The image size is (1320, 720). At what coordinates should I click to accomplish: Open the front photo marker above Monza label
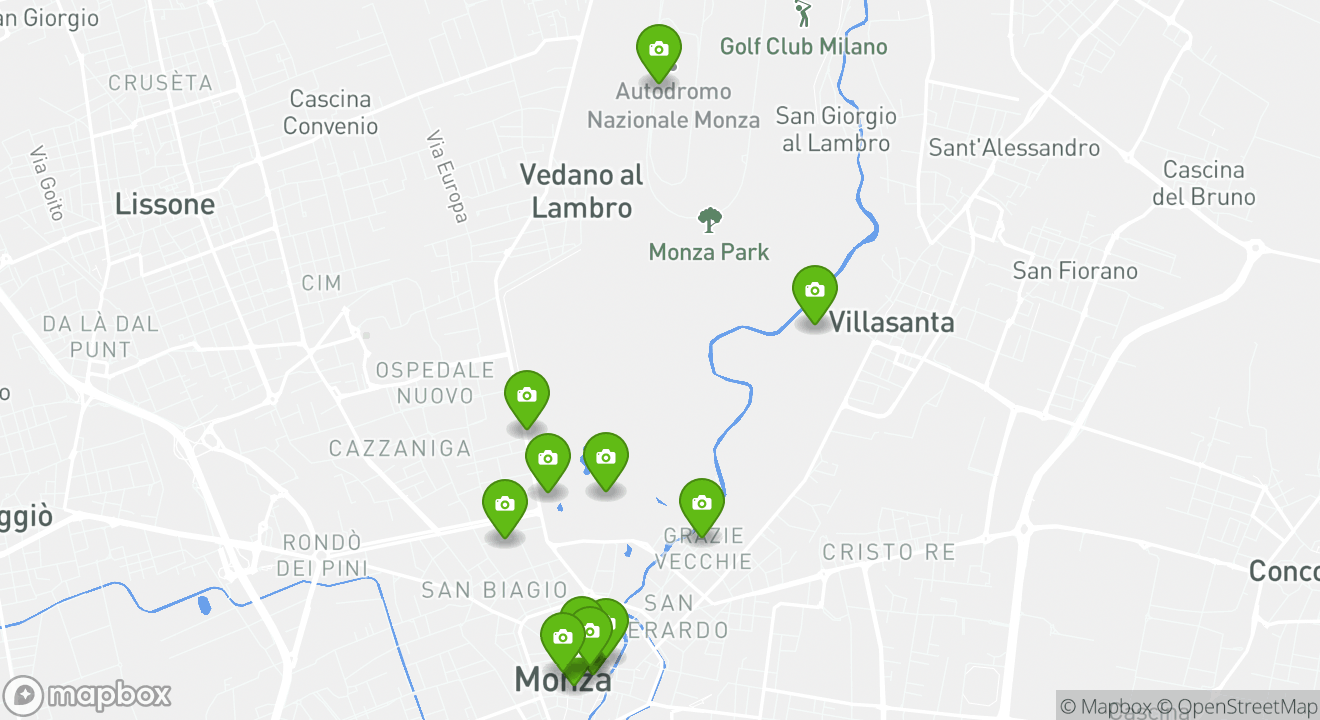click(x=562, y=638)
